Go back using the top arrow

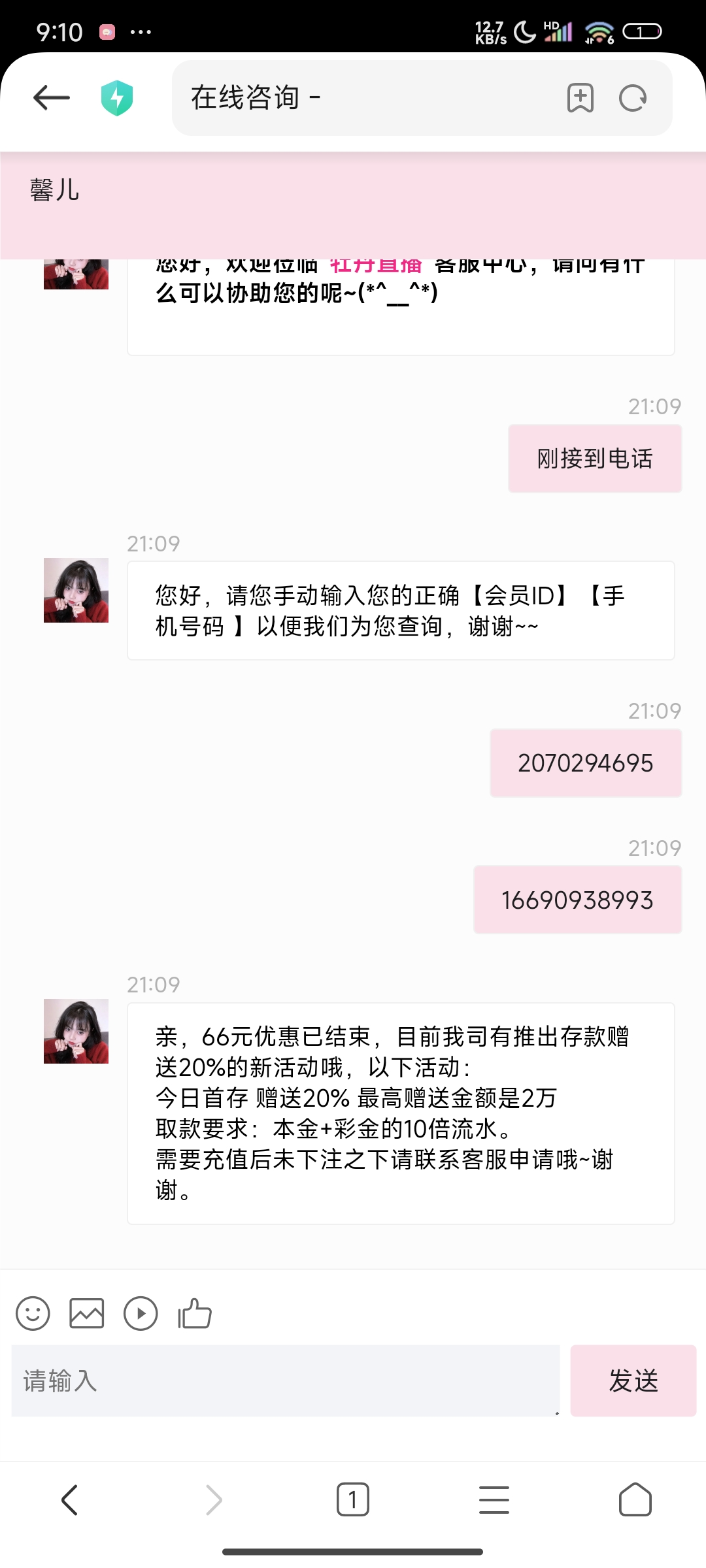[52, 98]
